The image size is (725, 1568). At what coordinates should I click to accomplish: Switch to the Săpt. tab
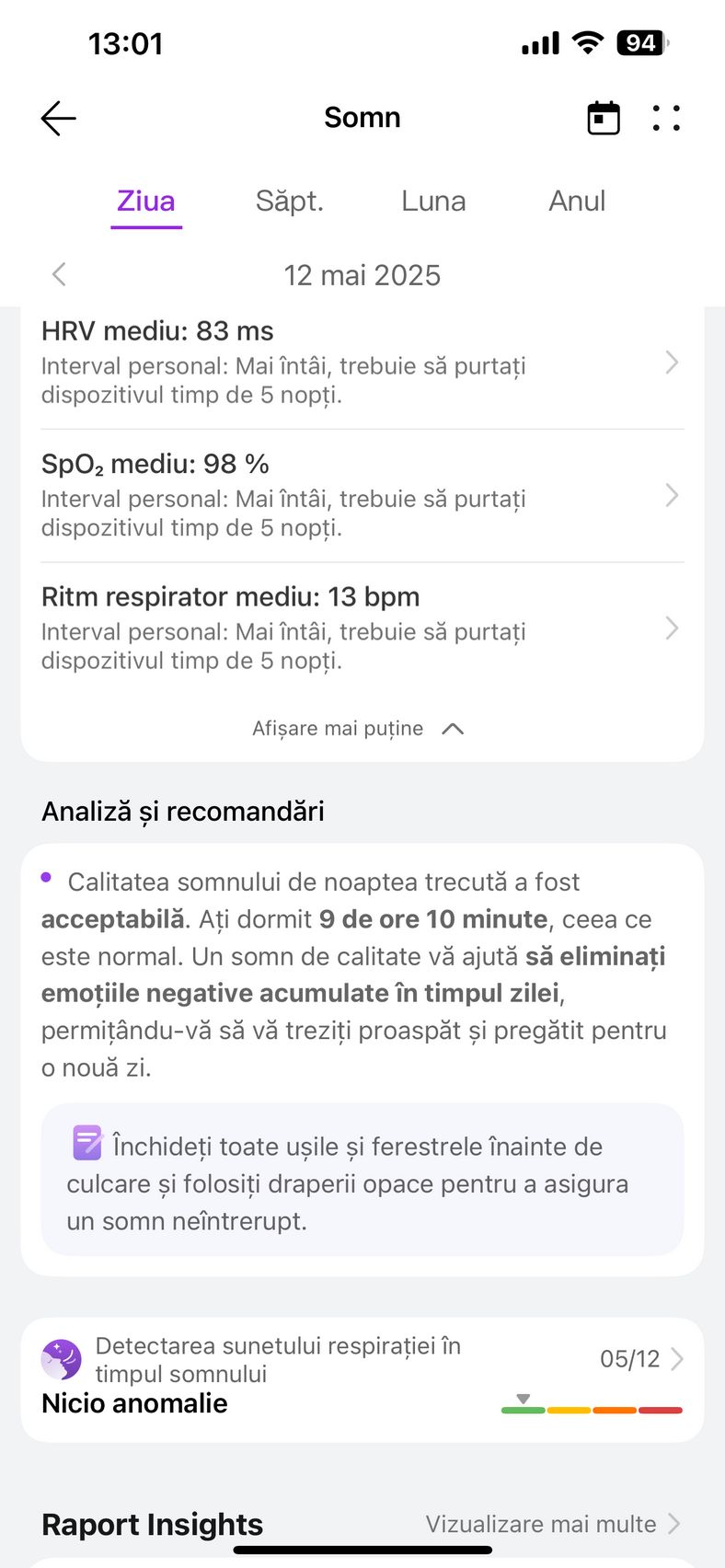(x=290, y=201)
